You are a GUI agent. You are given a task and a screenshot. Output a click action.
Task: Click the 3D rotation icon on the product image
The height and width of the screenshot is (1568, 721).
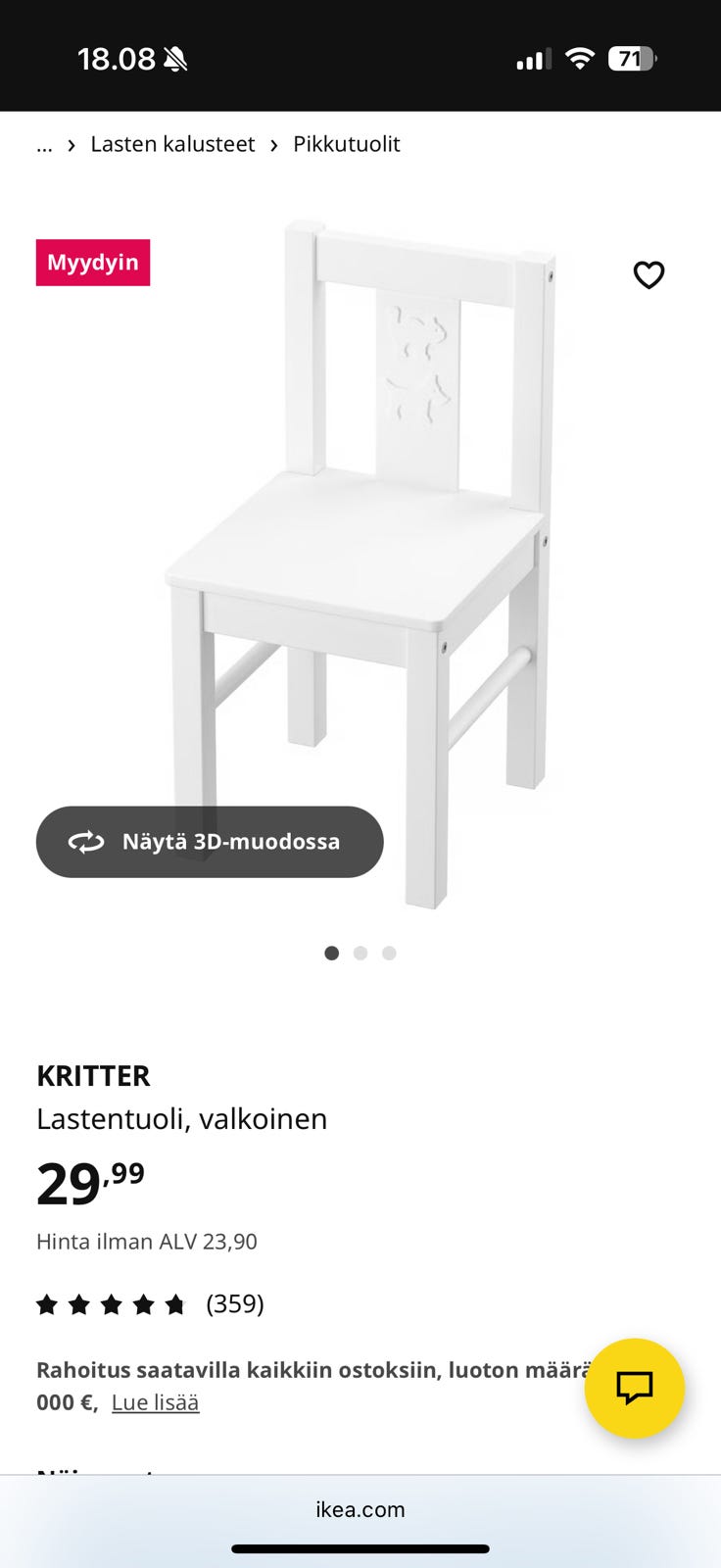click(x=86, y=842)
